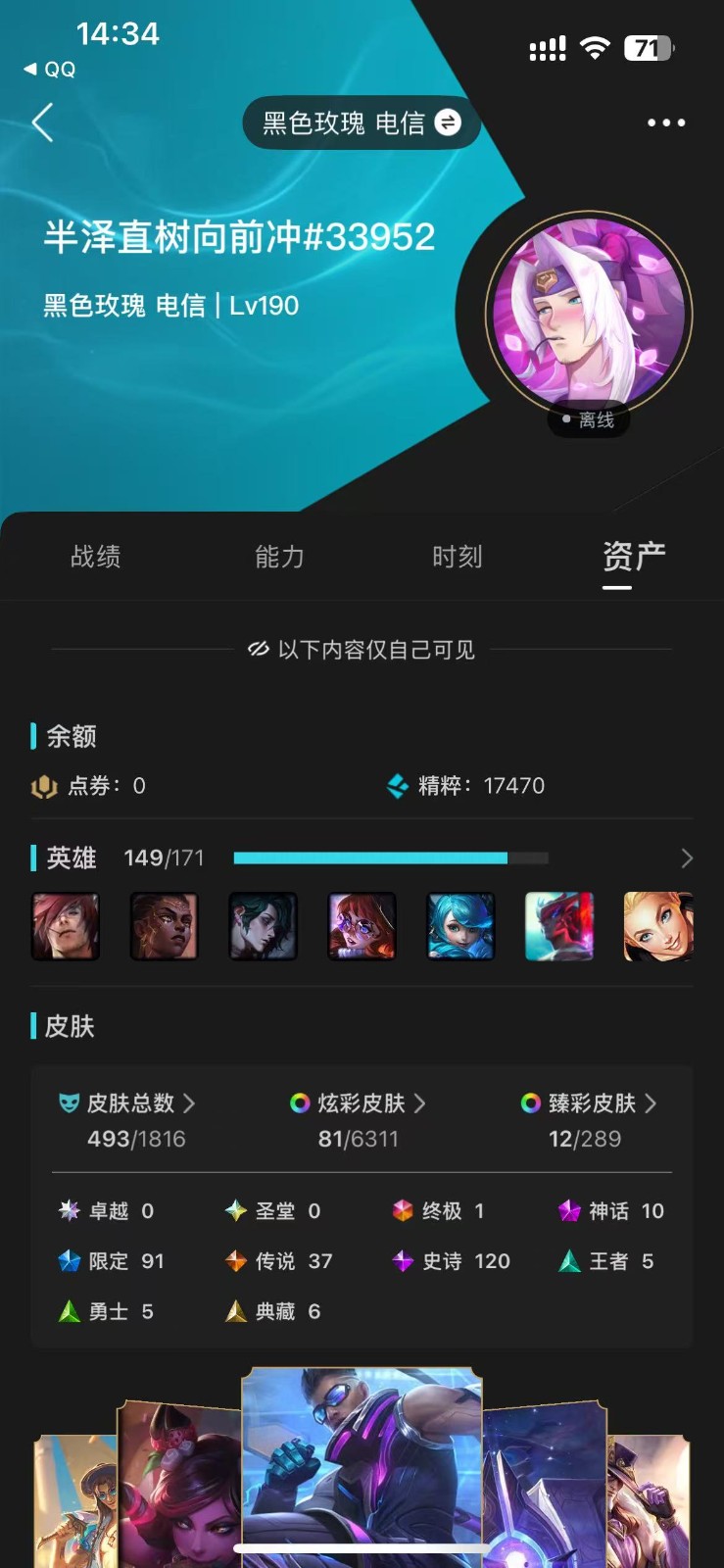Switch to the 时刻 tab

click(457, 557)
